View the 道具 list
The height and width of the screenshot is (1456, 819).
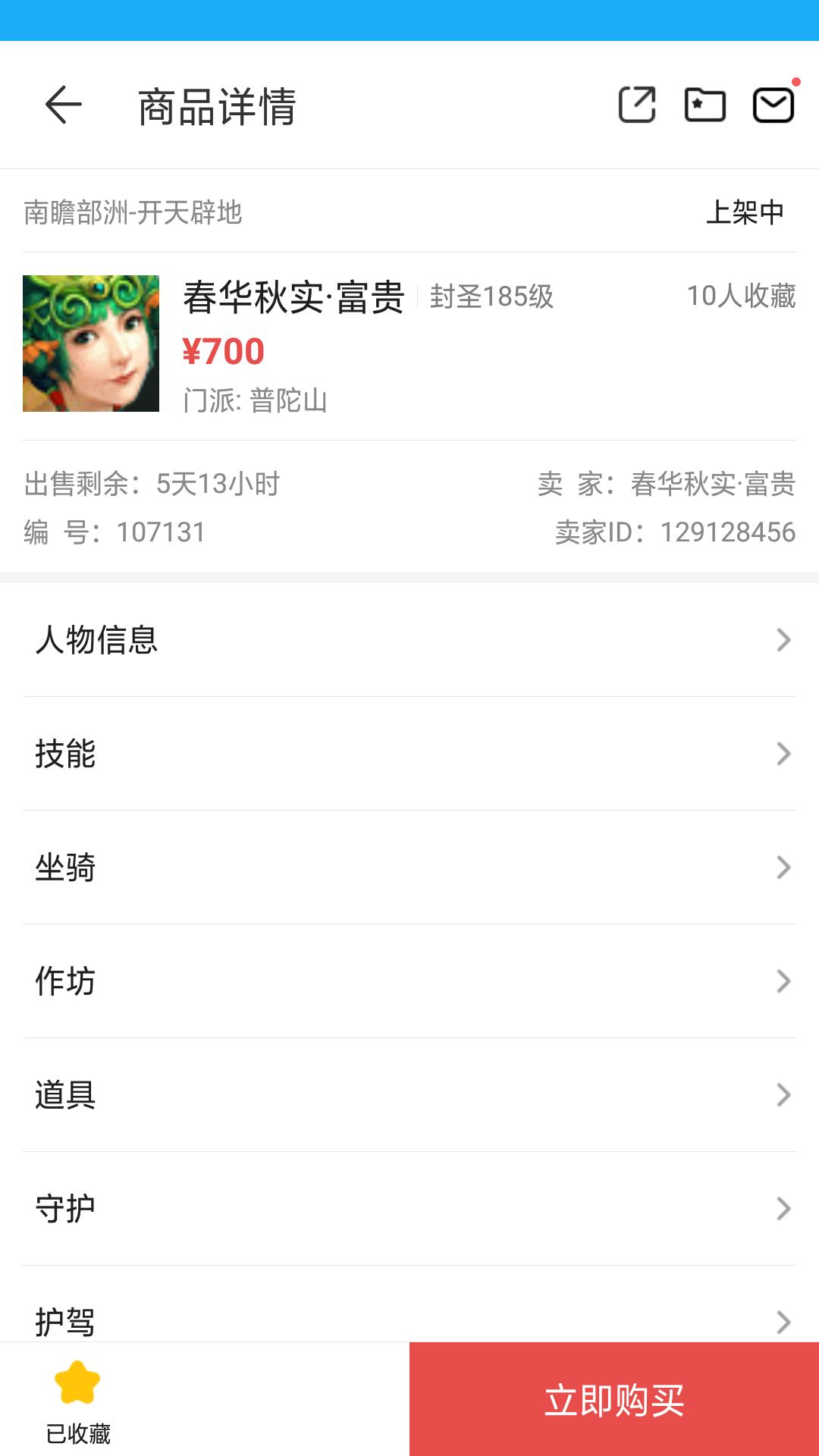pos(409,1095)
